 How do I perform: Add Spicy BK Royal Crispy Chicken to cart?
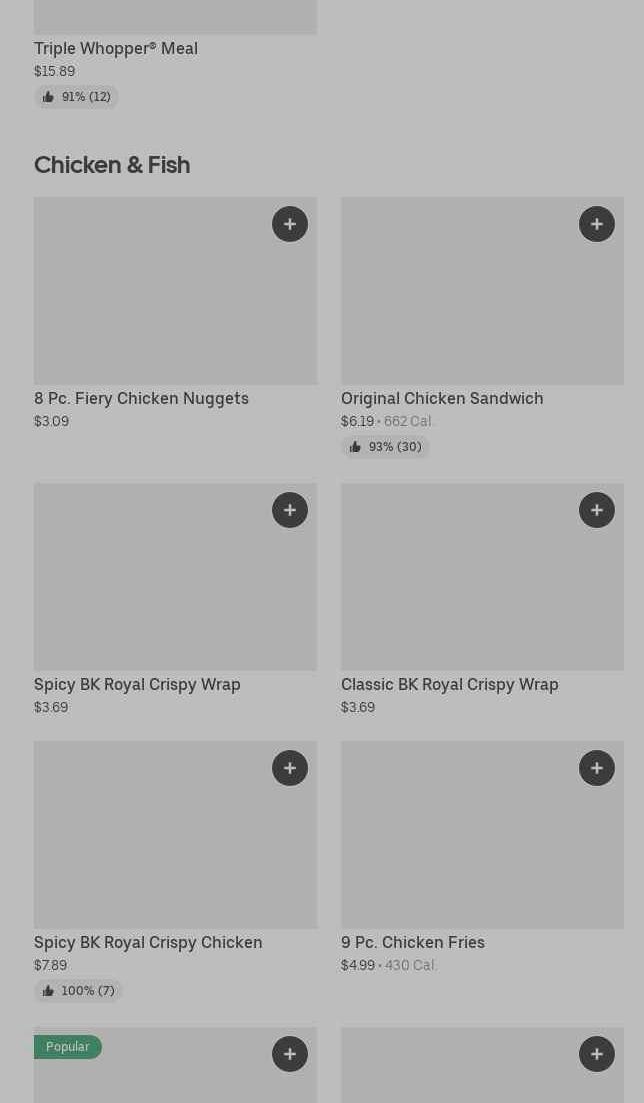[x=290, y=768]
